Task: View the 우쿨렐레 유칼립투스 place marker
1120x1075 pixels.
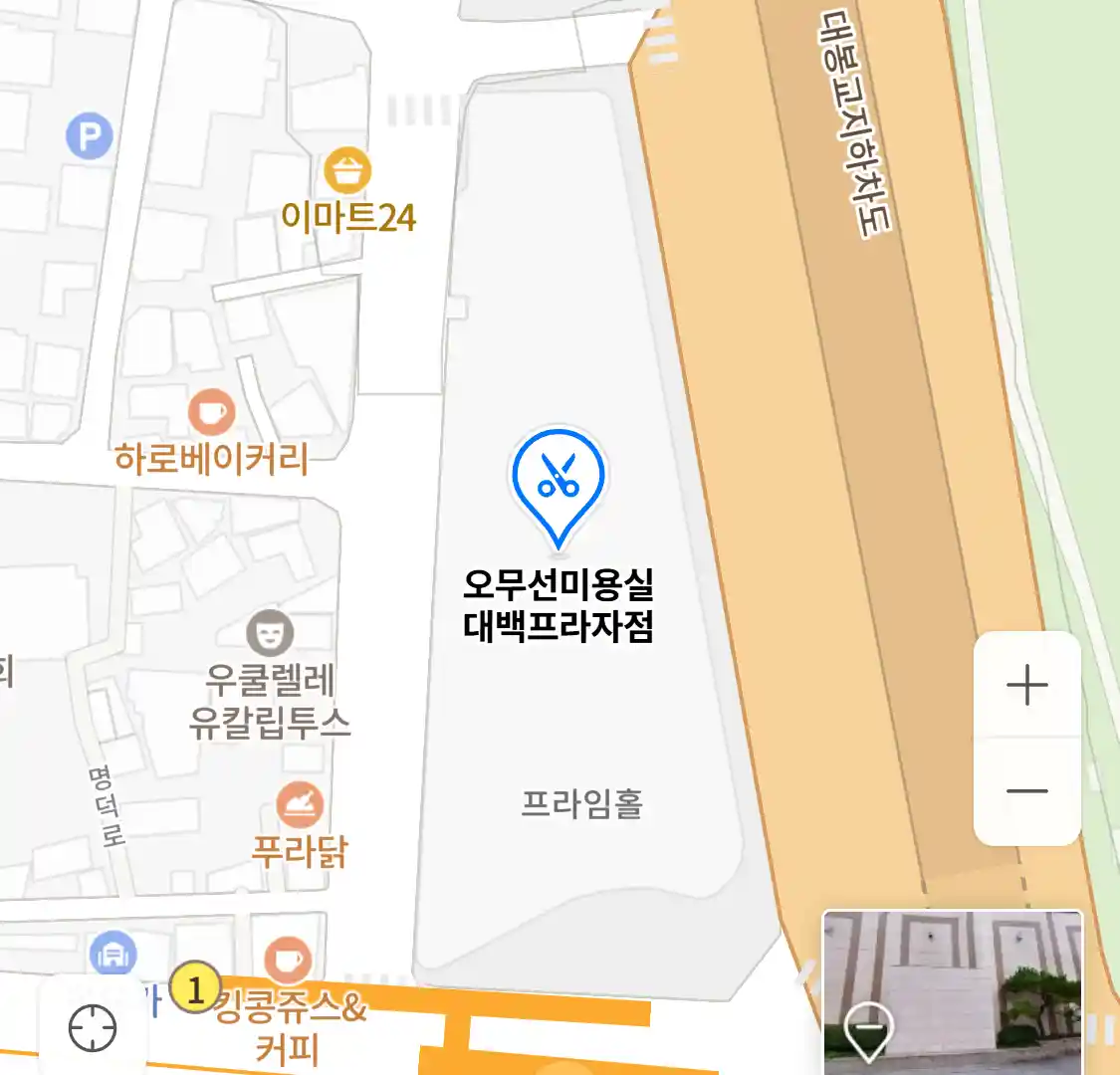Action: click(x=270, y=633)
